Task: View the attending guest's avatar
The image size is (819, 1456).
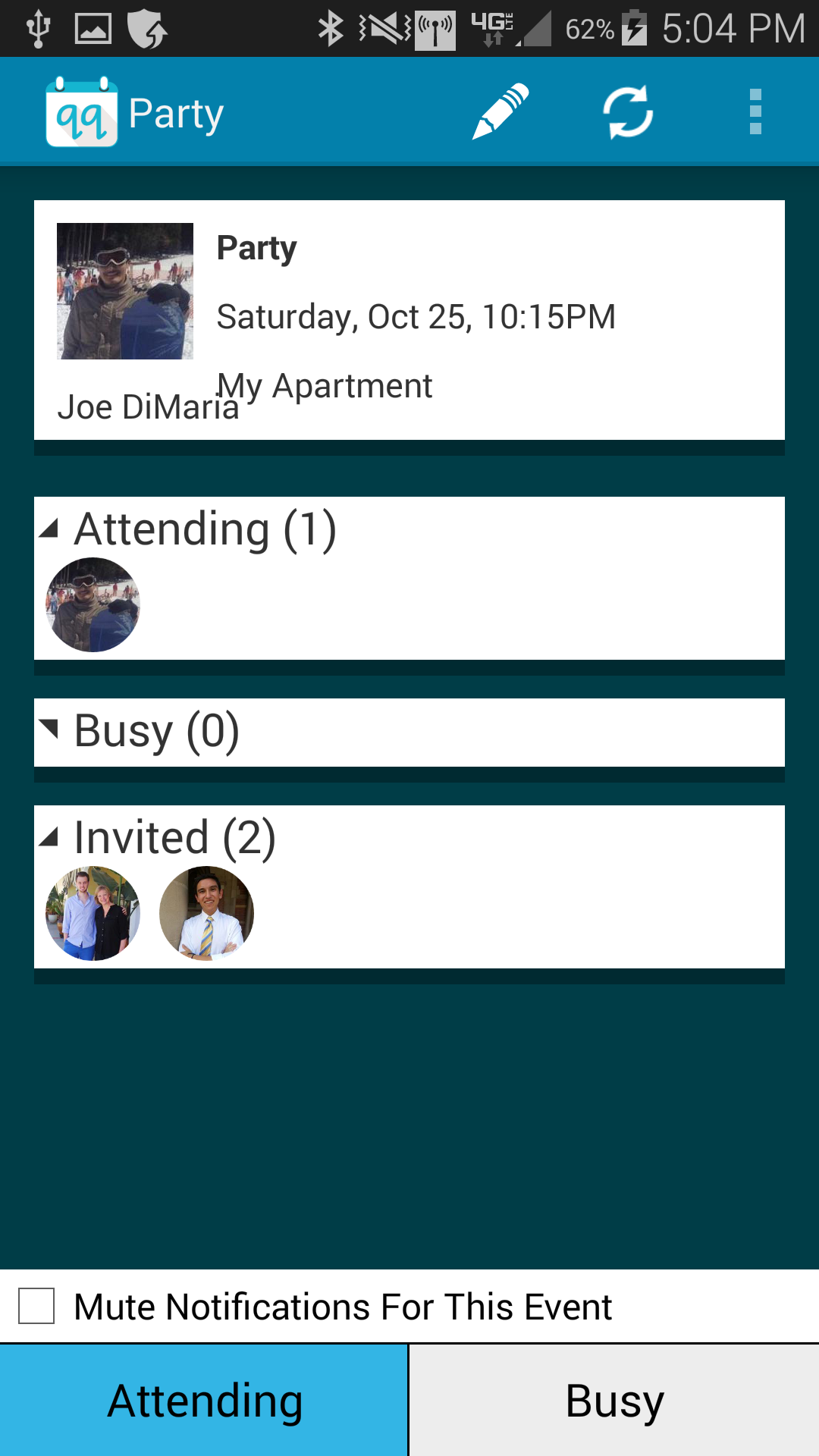Action: (x=93, y=605)
